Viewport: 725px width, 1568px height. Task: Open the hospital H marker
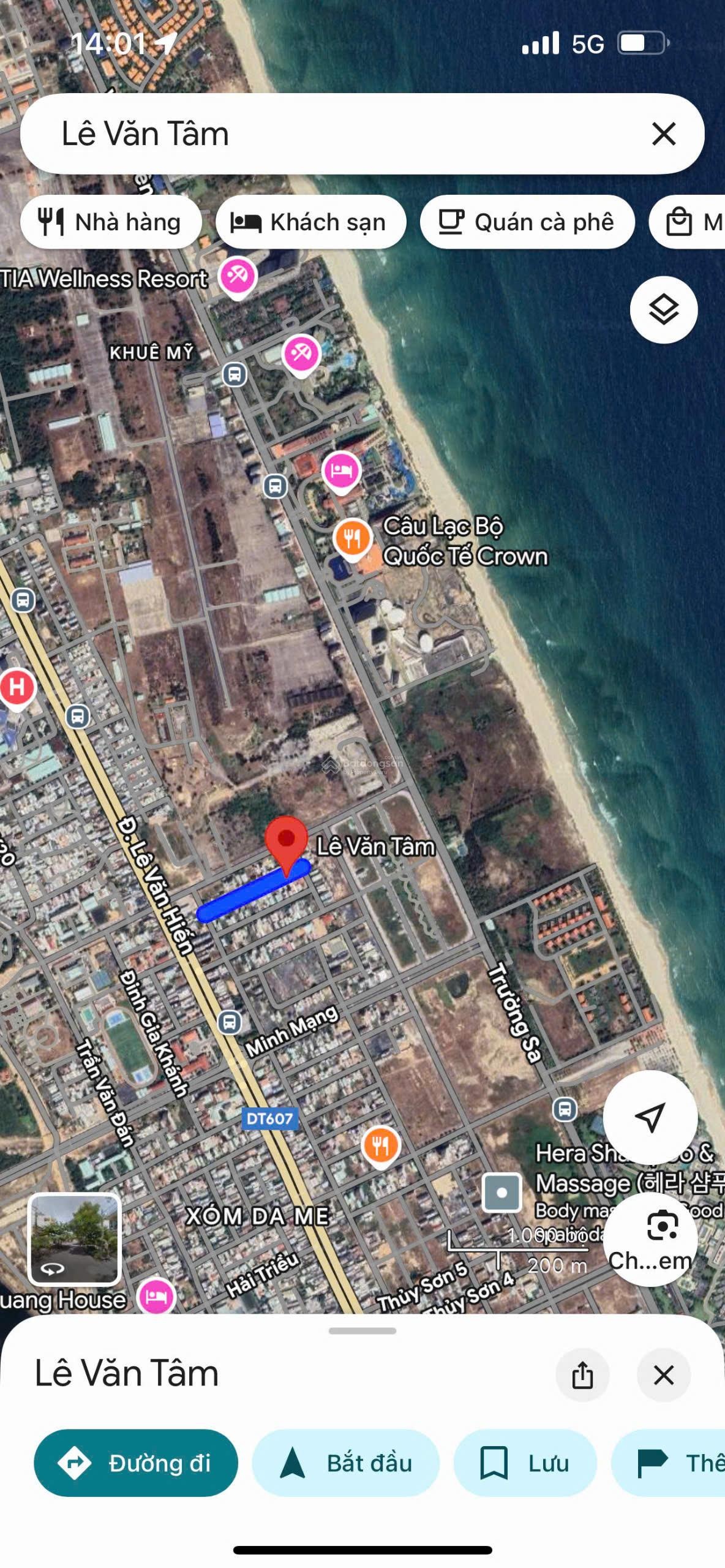coord(17,687)
